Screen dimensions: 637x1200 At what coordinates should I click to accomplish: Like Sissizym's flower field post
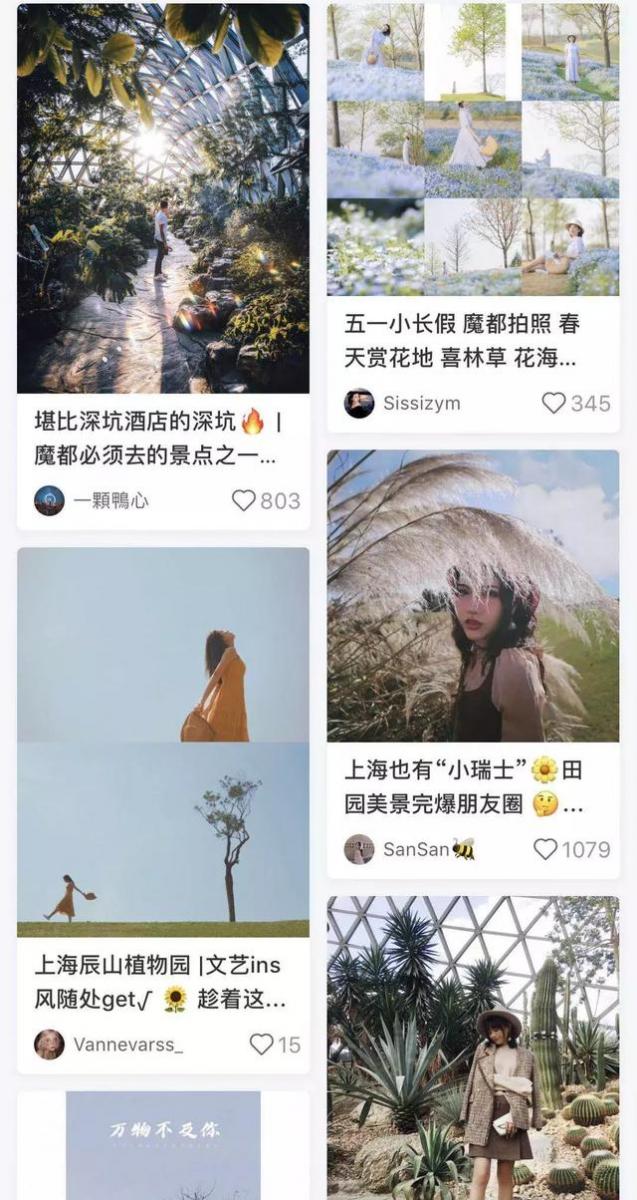[554, 403]
